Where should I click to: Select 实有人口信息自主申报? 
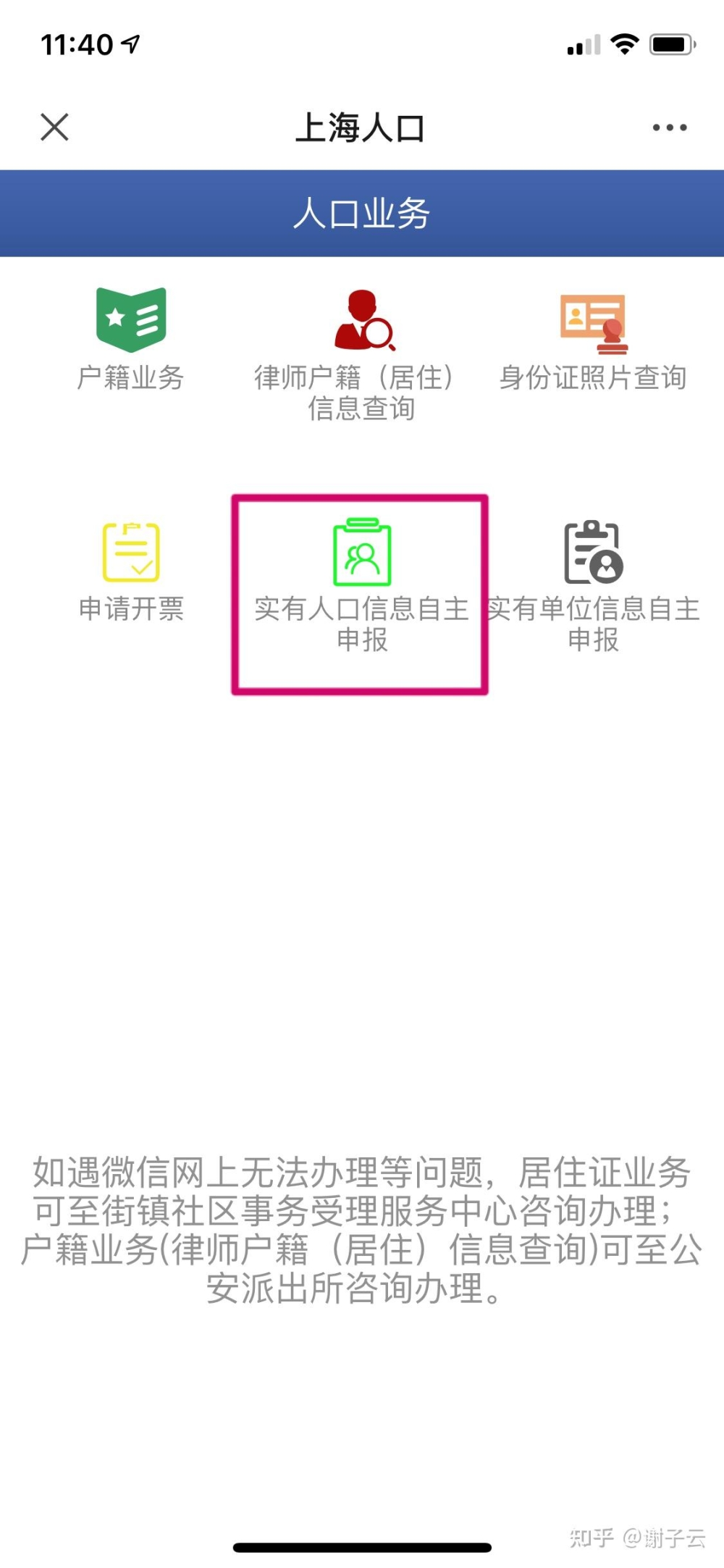[361, 587]
